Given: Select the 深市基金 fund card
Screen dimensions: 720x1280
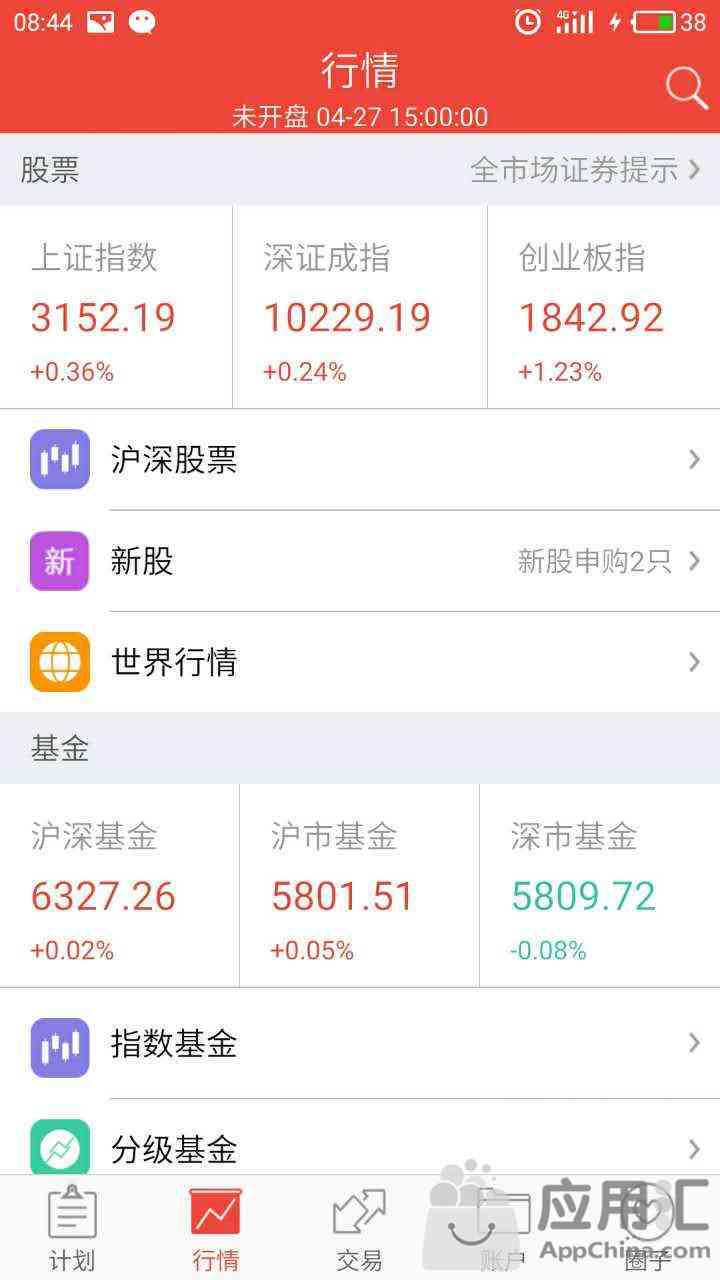Looking at the screenshot, I should (x=600, y=885).
